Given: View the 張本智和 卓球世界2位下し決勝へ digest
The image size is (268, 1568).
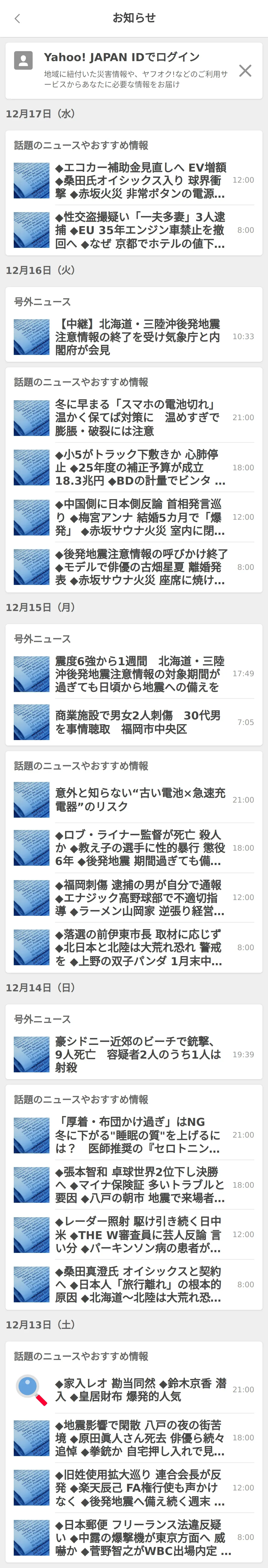Looking at the screenshot, I should point(140,1185).
